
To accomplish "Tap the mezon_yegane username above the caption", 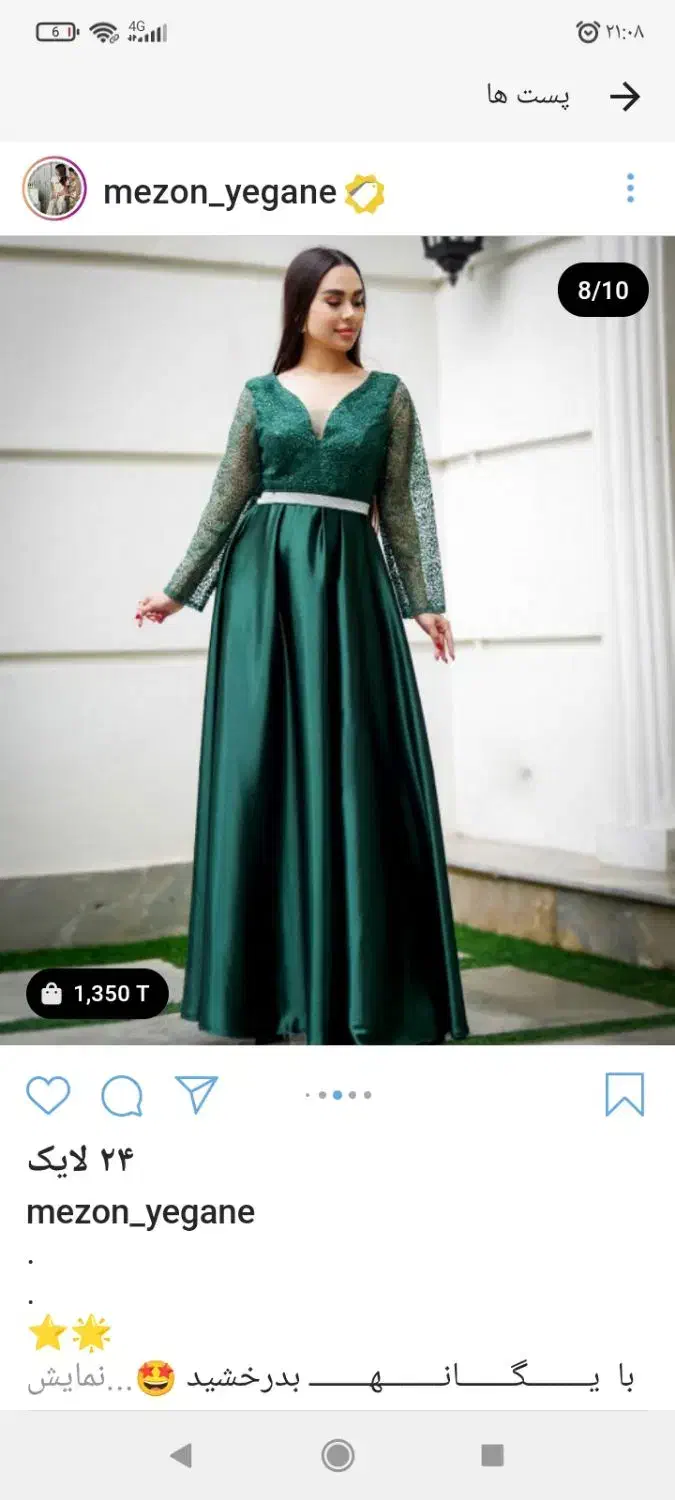I will 140,1212.
